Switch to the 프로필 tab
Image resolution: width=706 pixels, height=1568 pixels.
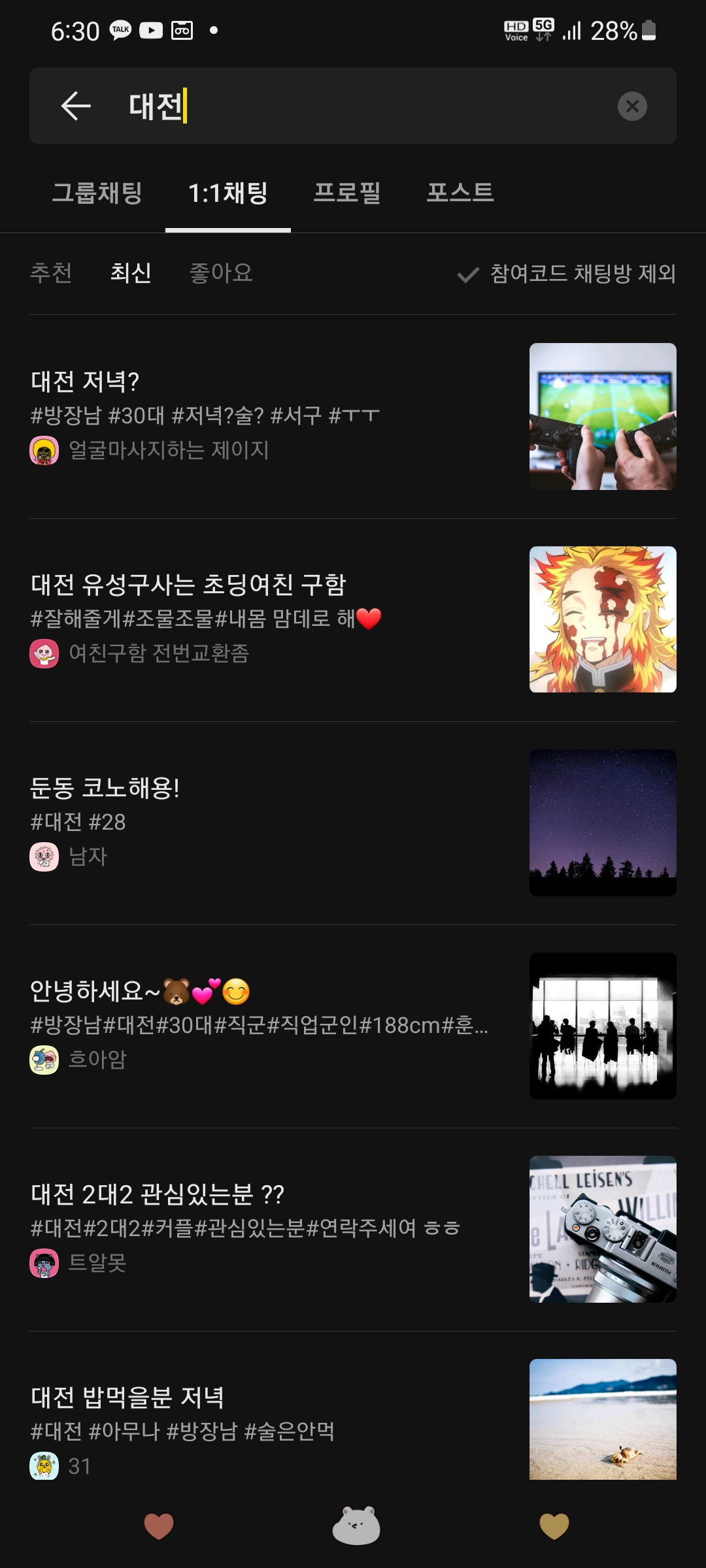pyautogui.click(x=347, y=193)
